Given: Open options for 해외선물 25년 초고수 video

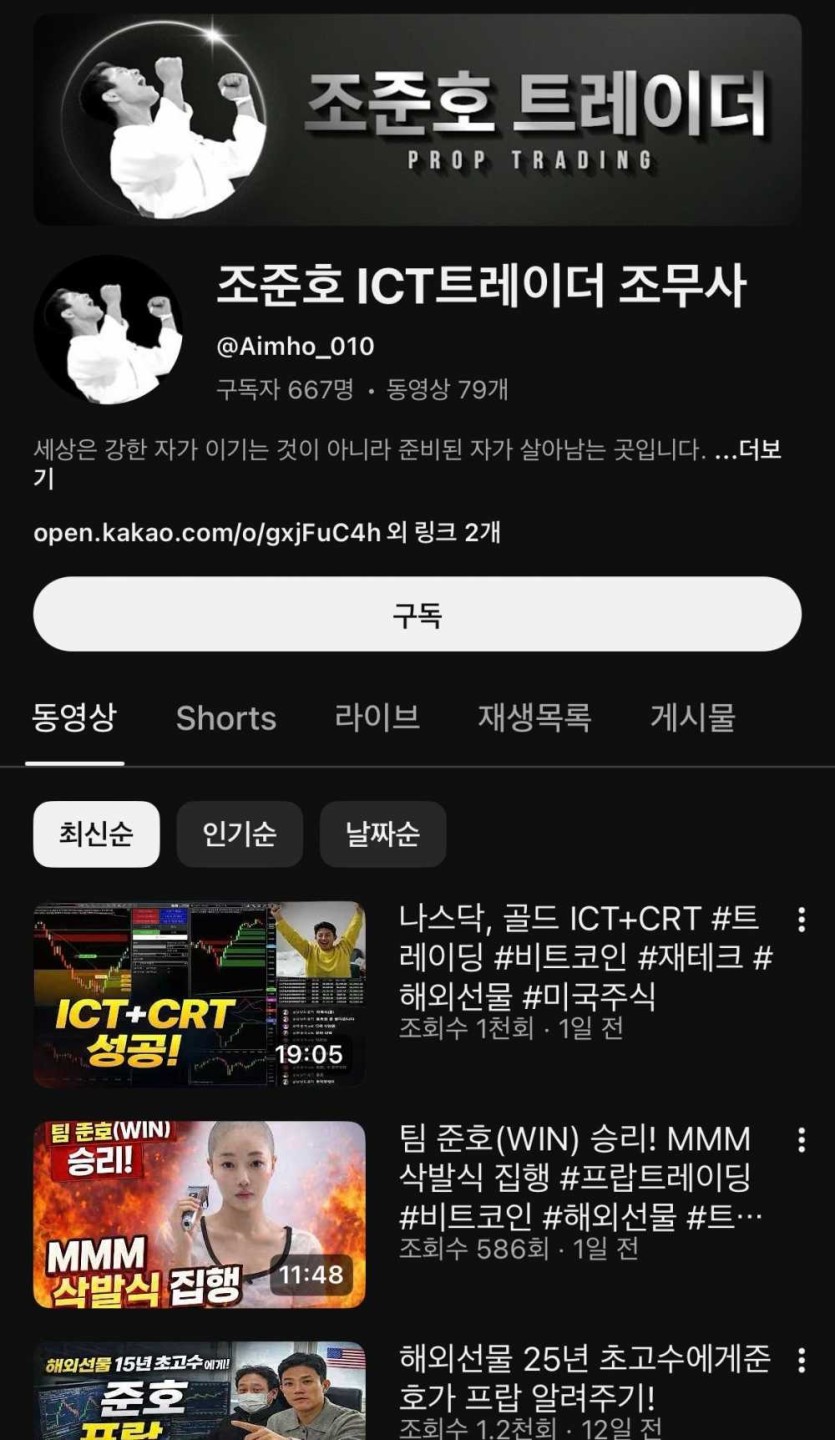Looking at the screenshot, I should [800, 1360].
